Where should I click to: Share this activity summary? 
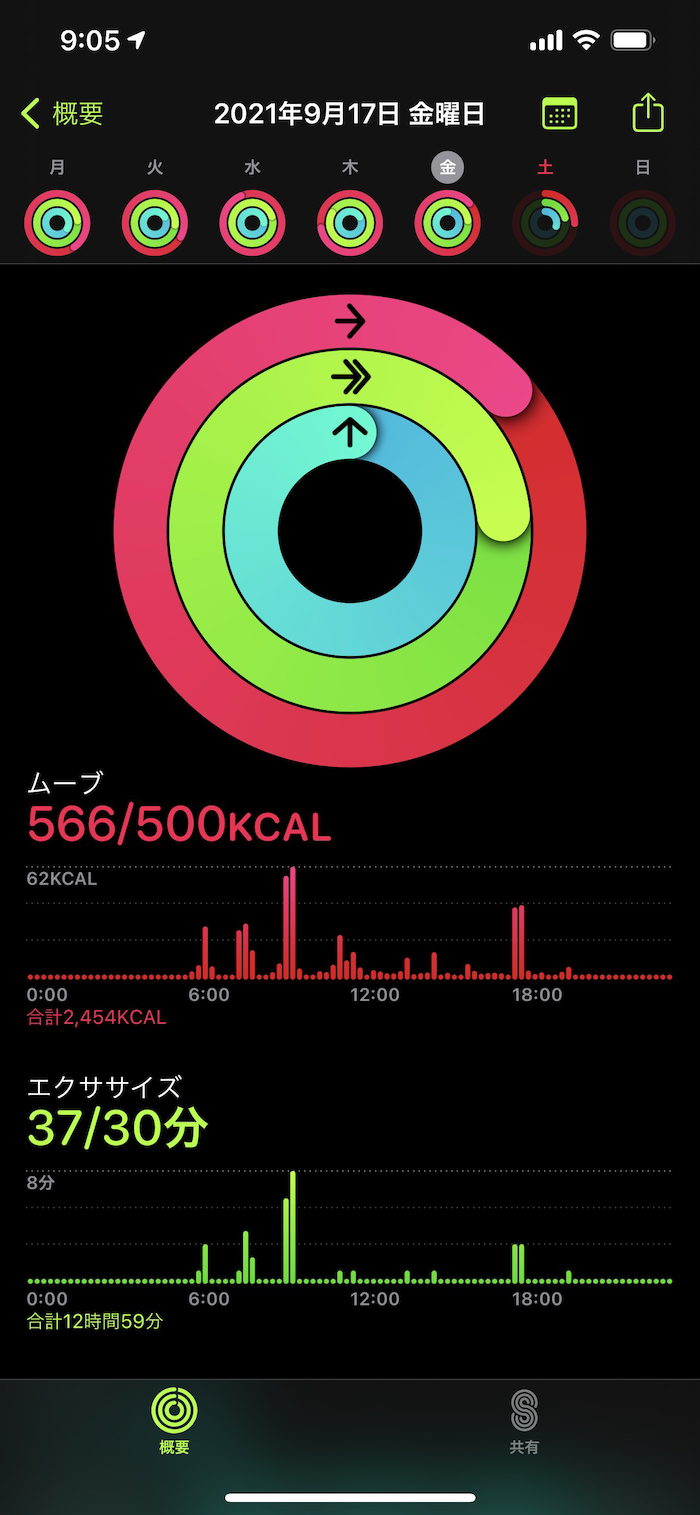pyautogui.click(x=648, y=113)
